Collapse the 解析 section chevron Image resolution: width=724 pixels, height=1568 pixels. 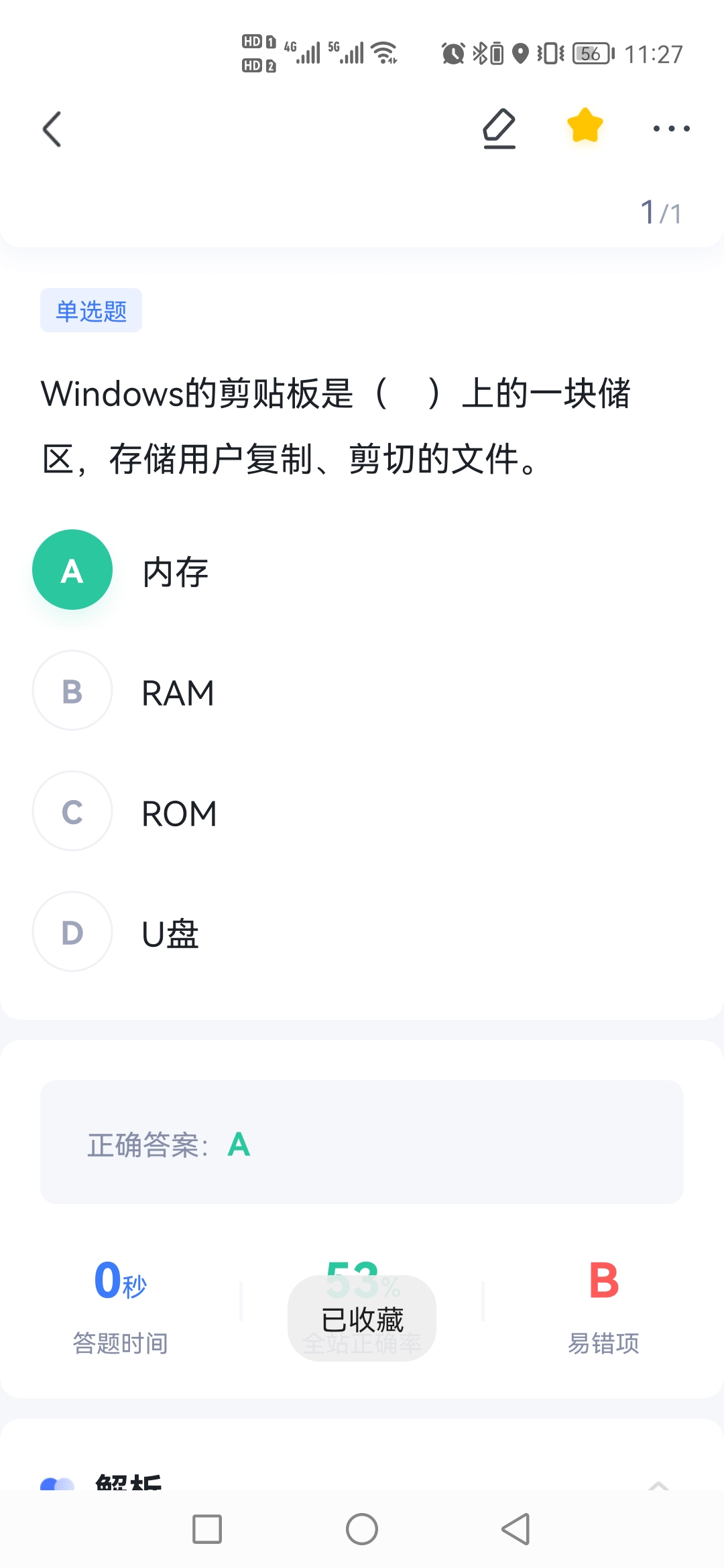pyautogui.click(x=659, y=1485)
